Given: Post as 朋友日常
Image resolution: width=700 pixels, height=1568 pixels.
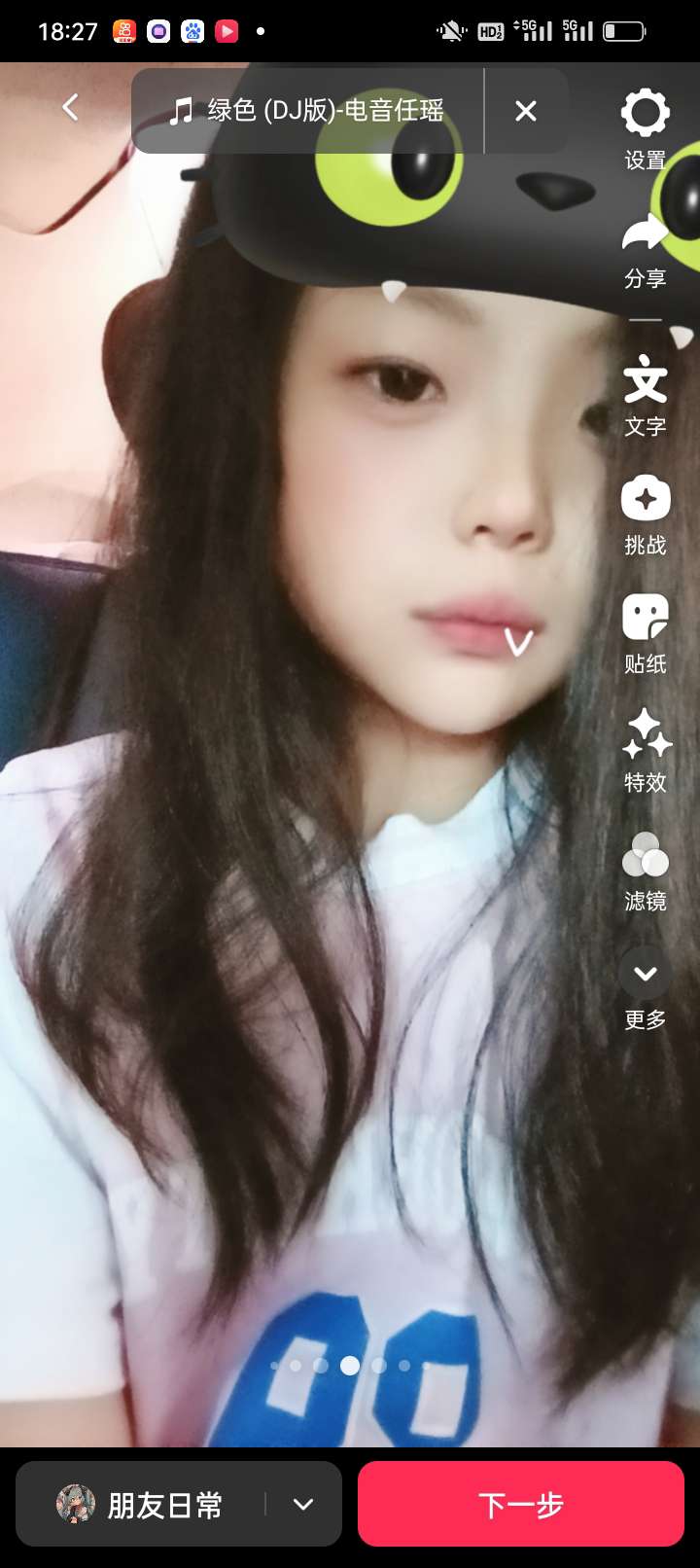Looking at the screenshot, I should click(146, 1505).
